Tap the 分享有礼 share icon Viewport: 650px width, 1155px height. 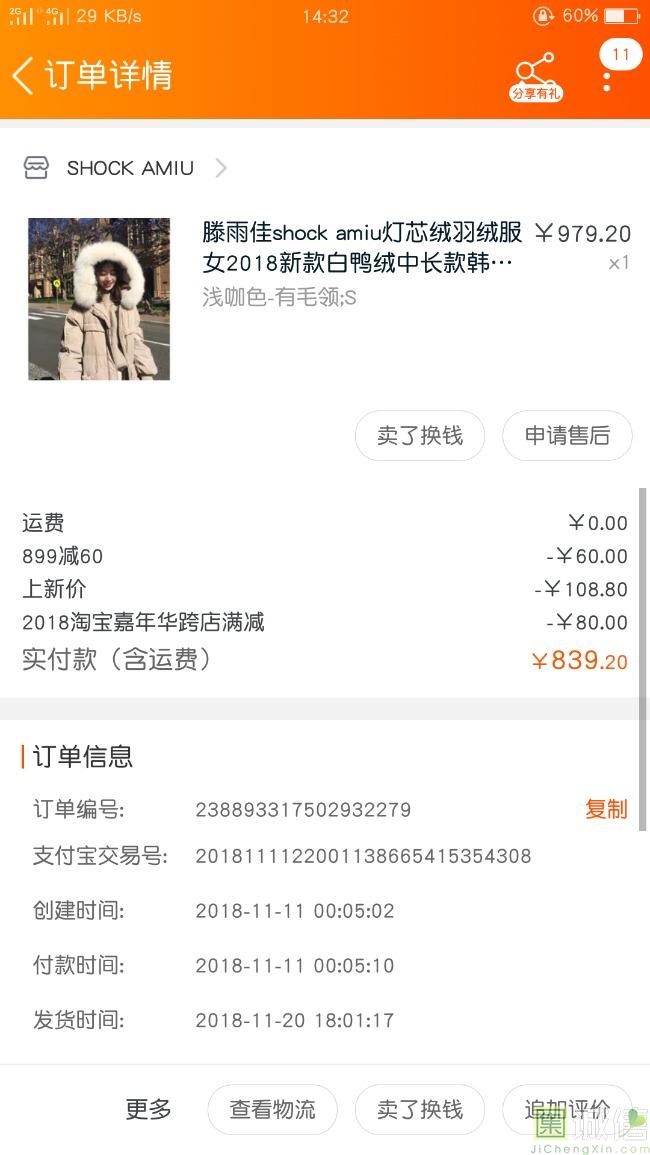tap(535, 77)
